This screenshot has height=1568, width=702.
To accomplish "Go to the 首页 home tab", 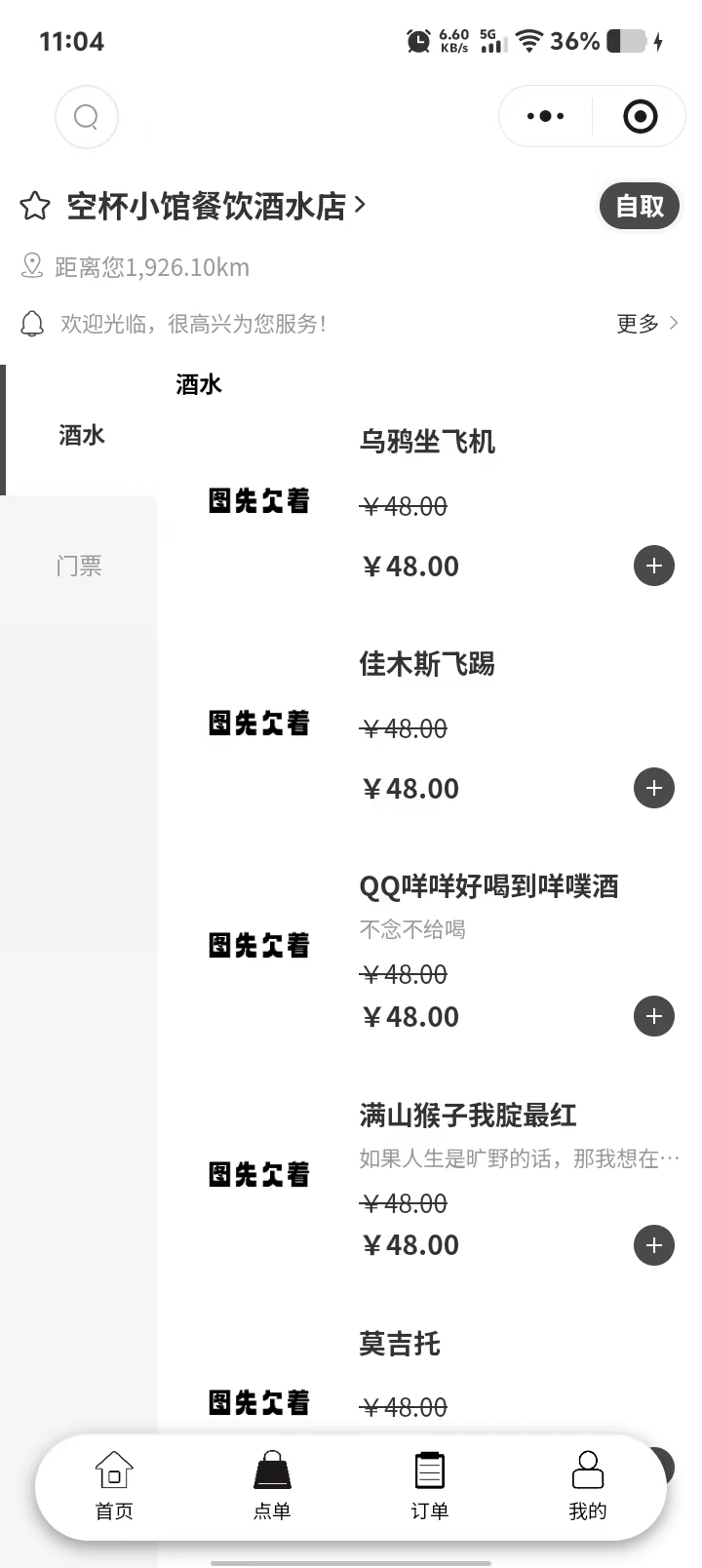I will 114,1486.
